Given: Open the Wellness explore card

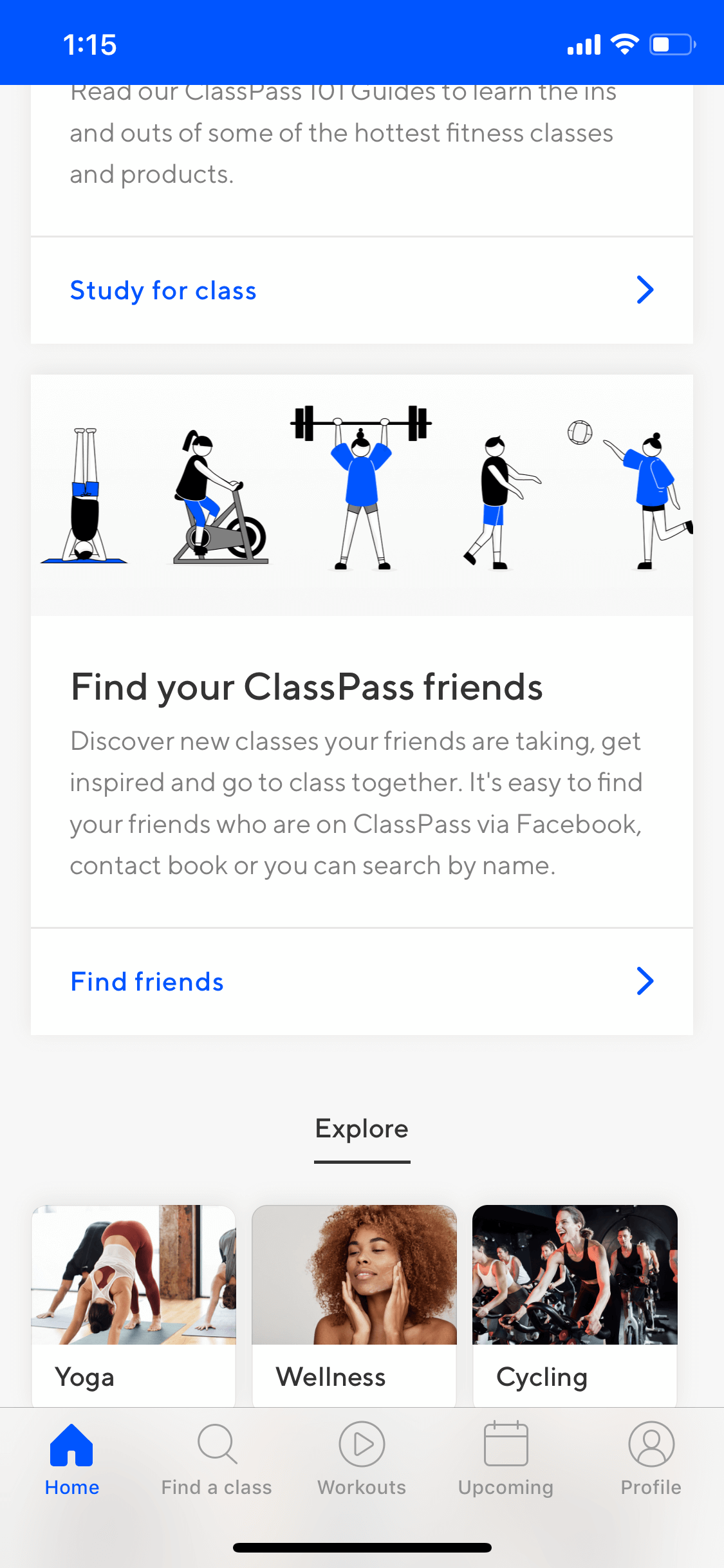Looking at the screenshot, I should 354,1305.
